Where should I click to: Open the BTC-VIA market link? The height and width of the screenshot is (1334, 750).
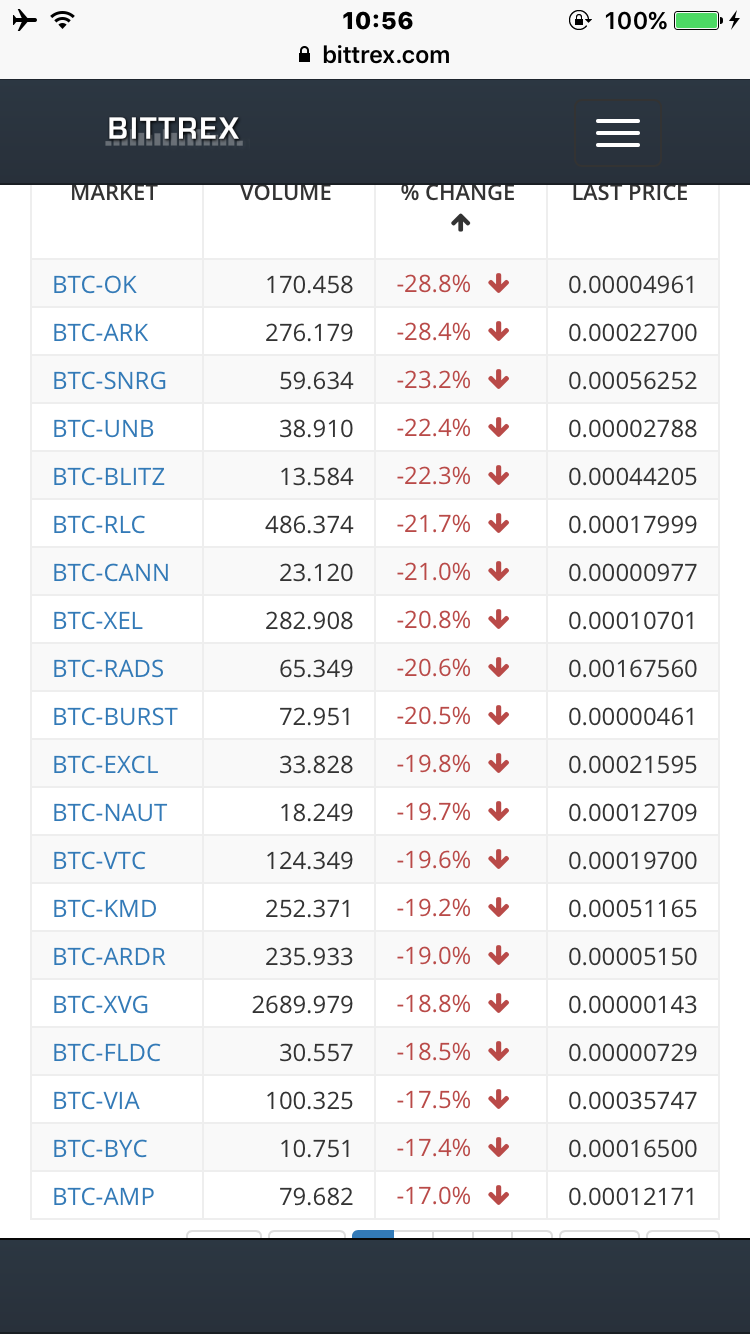[97, 1101]
